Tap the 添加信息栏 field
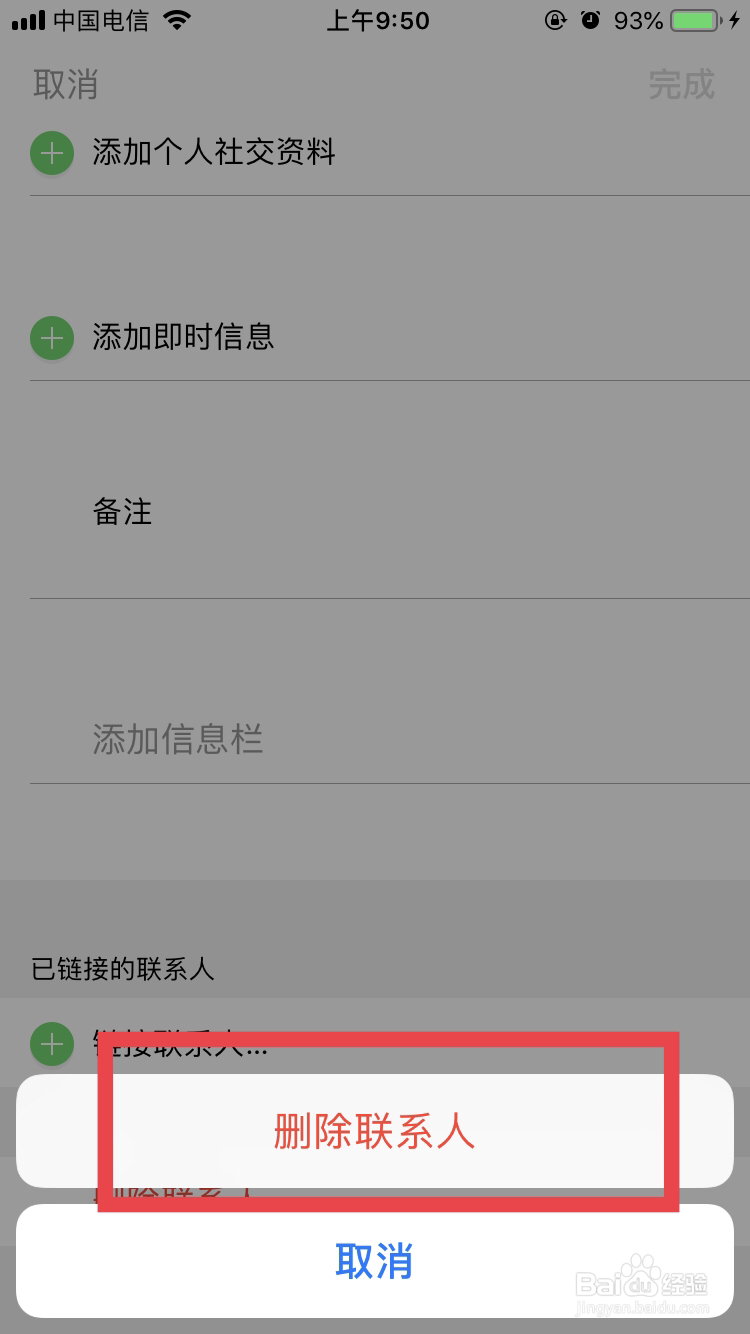The image size is (750, 1334). 177,740
